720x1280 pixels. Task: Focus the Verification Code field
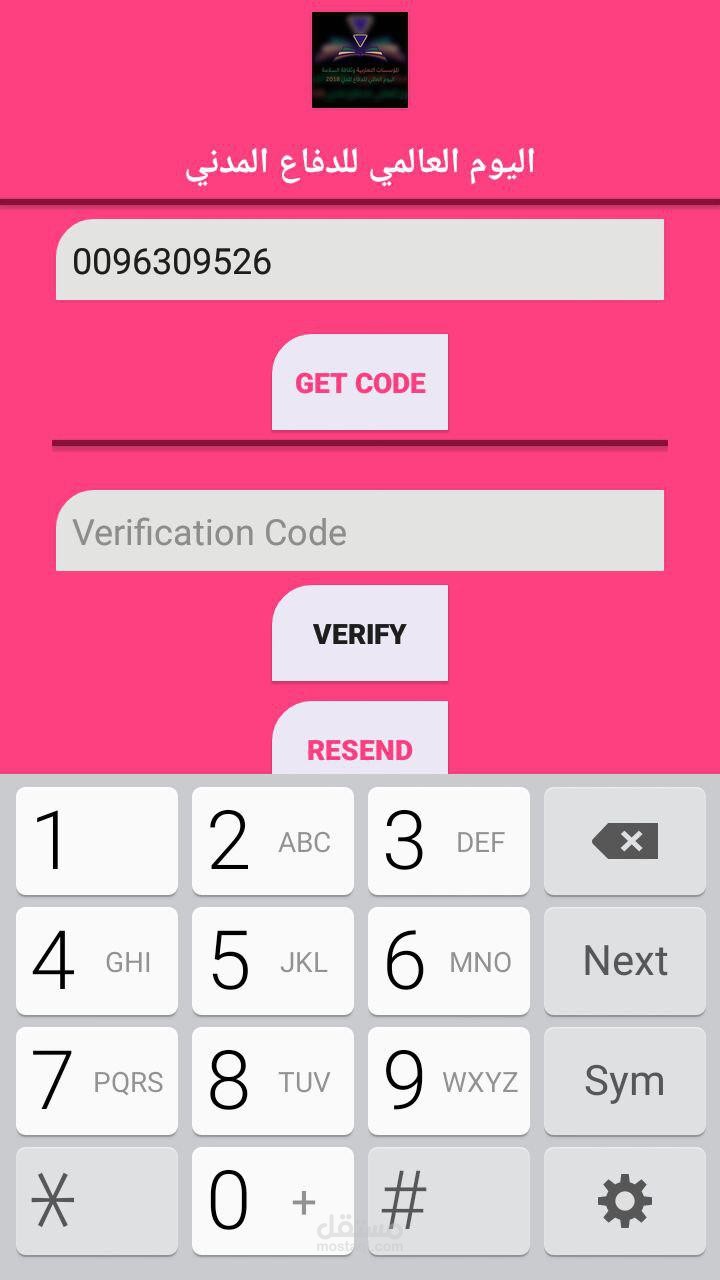360,531
